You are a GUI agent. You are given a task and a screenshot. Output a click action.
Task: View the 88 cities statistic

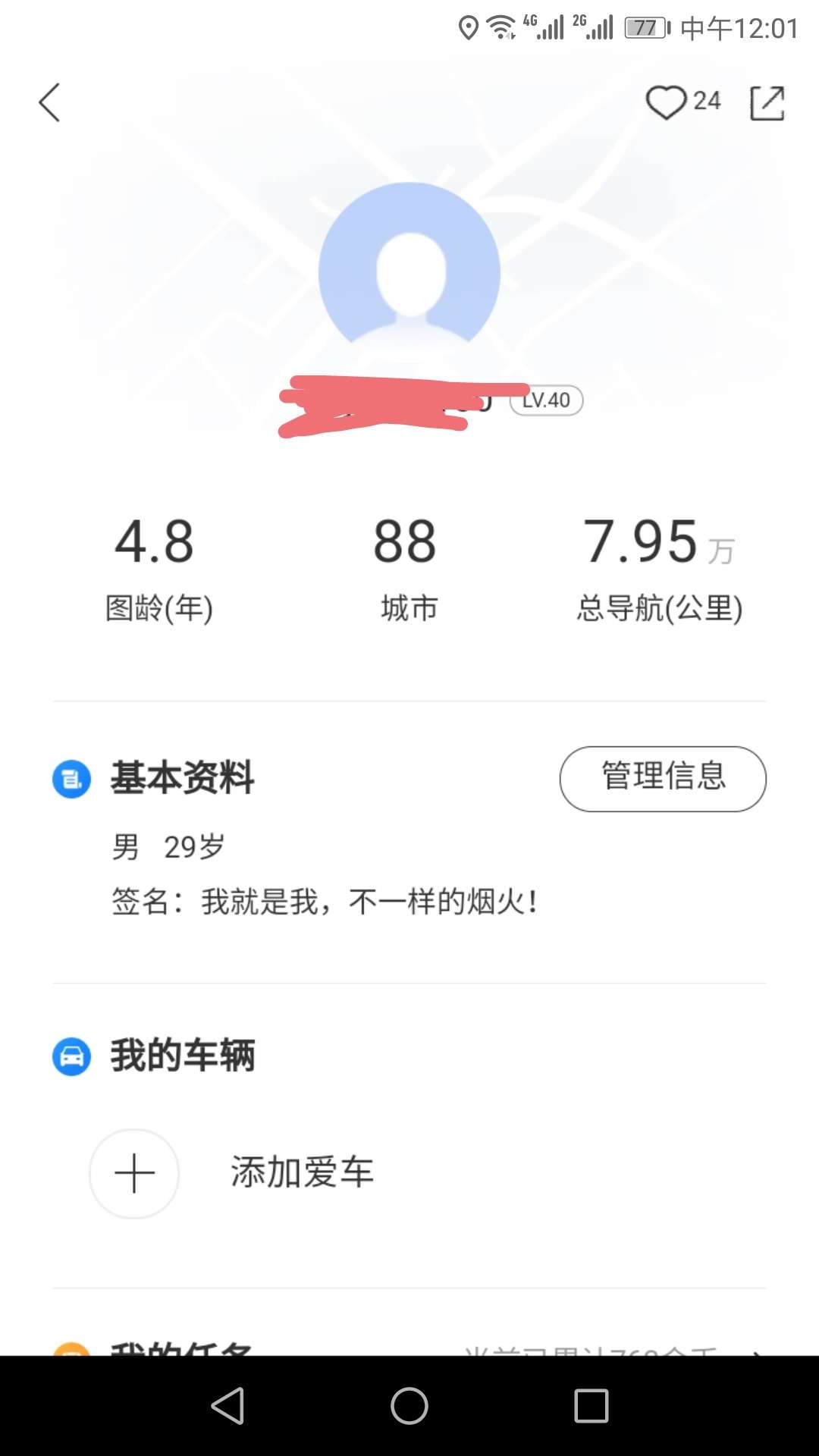click(x=407, y=569)
